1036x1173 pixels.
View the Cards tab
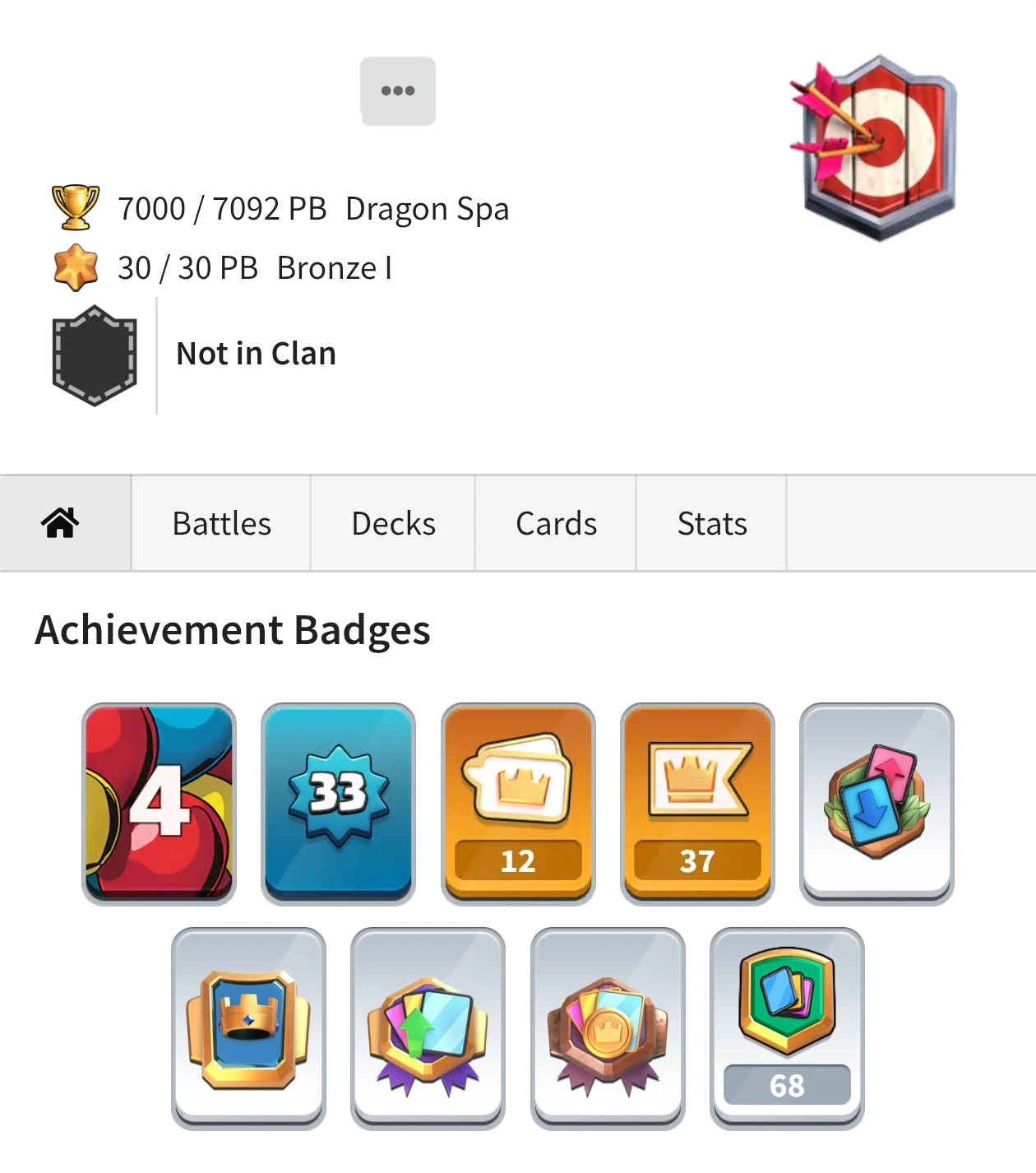tap(556, 523)
